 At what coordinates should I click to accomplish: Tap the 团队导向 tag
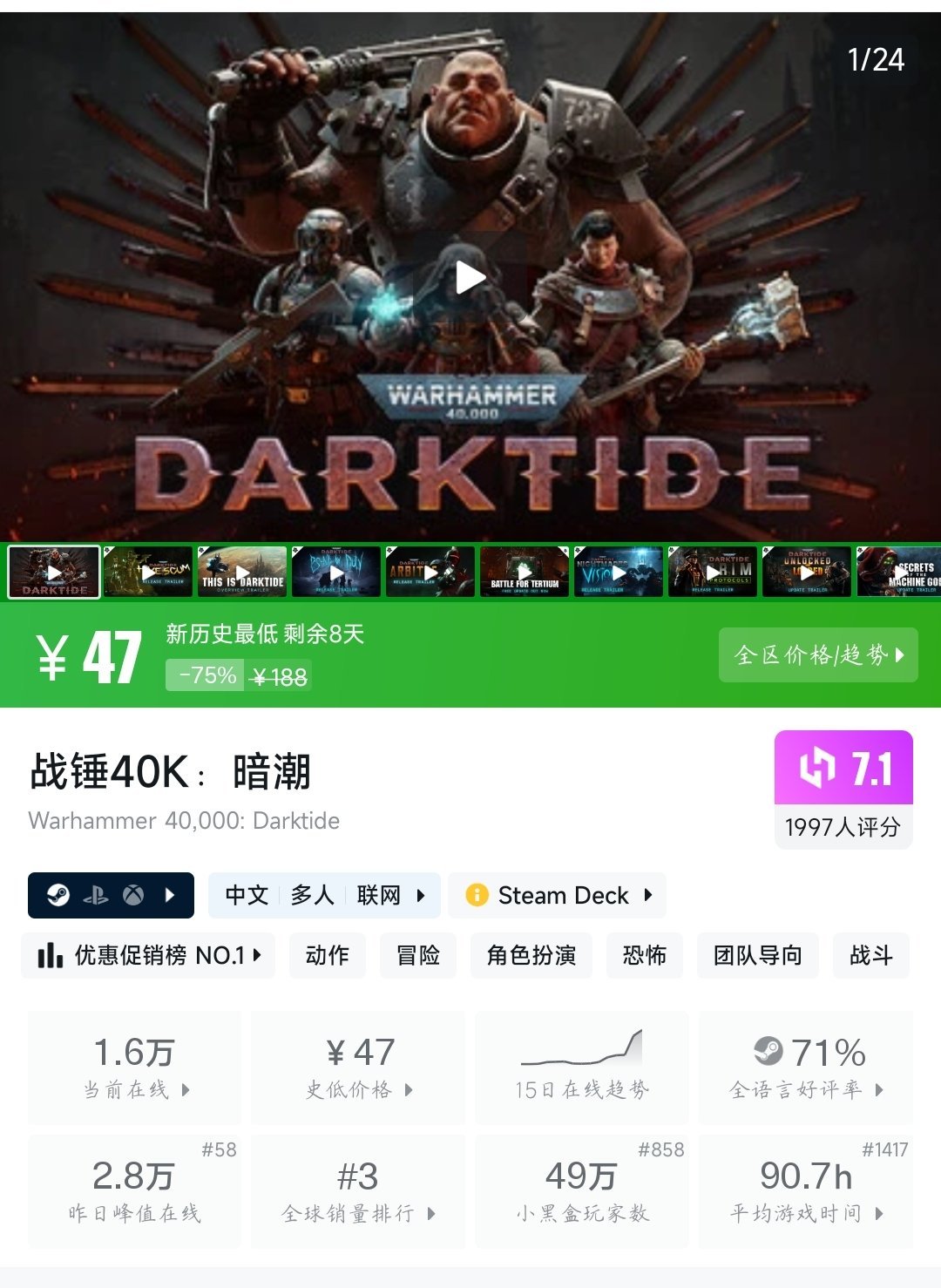(x=758, y=955)
